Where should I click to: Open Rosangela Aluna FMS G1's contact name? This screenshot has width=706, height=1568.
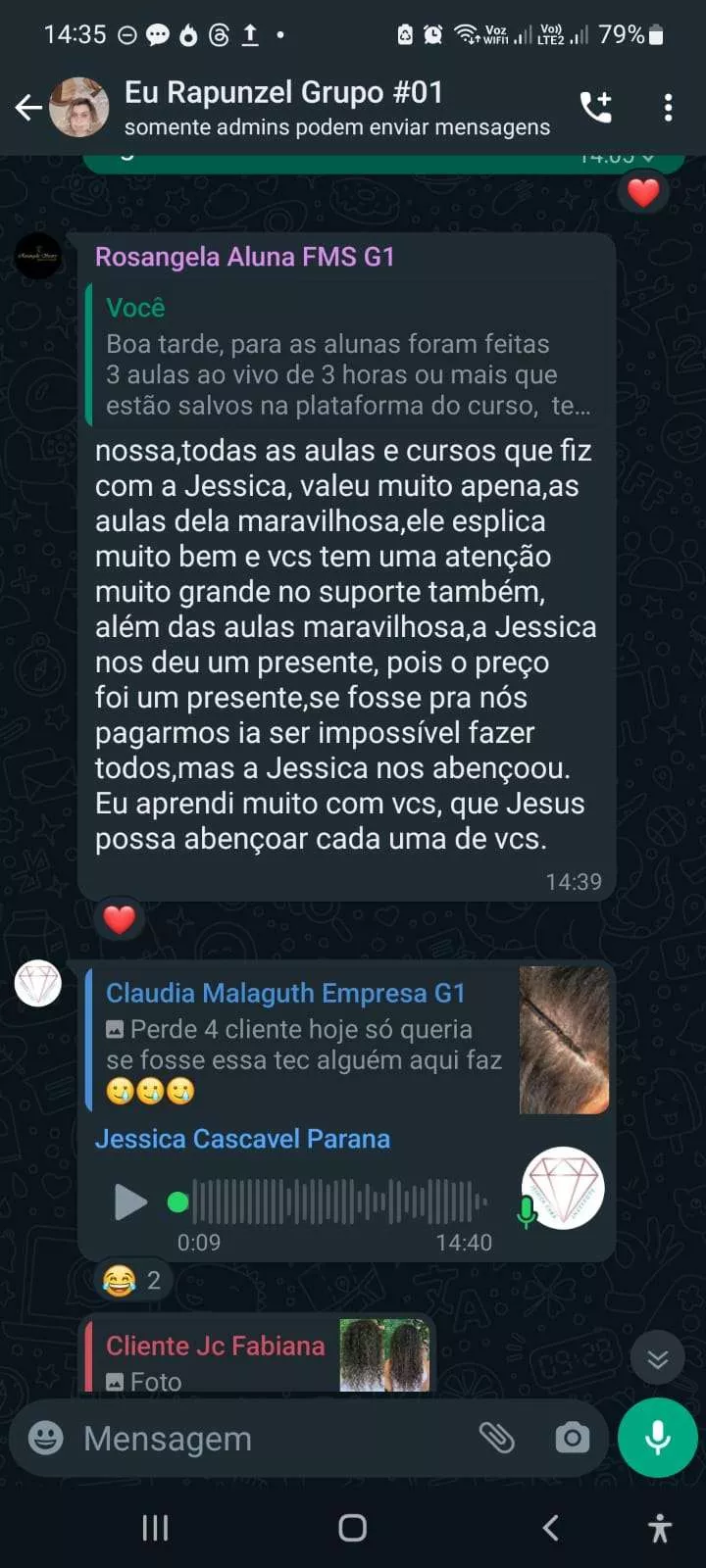point(244,257)
